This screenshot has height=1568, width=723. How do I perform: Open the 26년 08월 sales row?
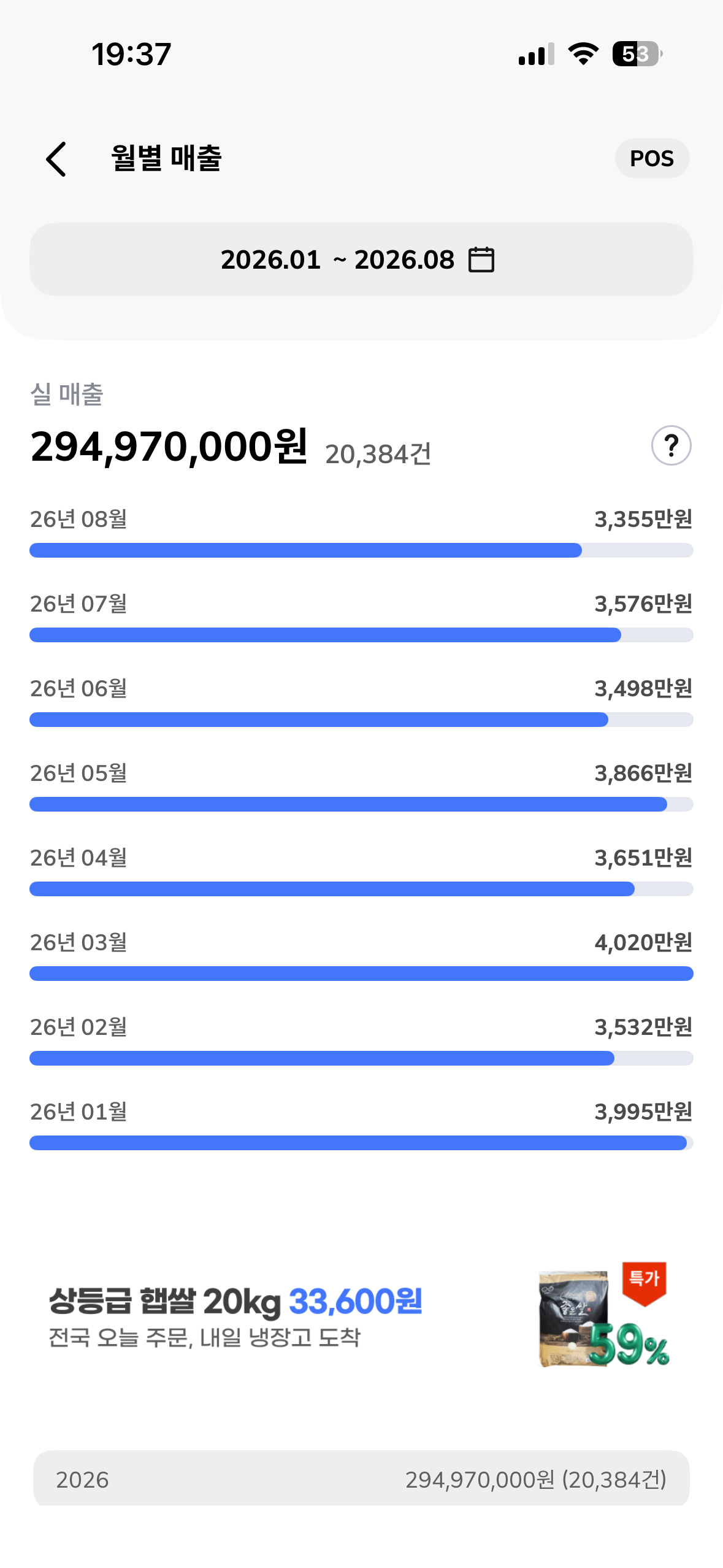pyautogui.click(x=361, y=532)
